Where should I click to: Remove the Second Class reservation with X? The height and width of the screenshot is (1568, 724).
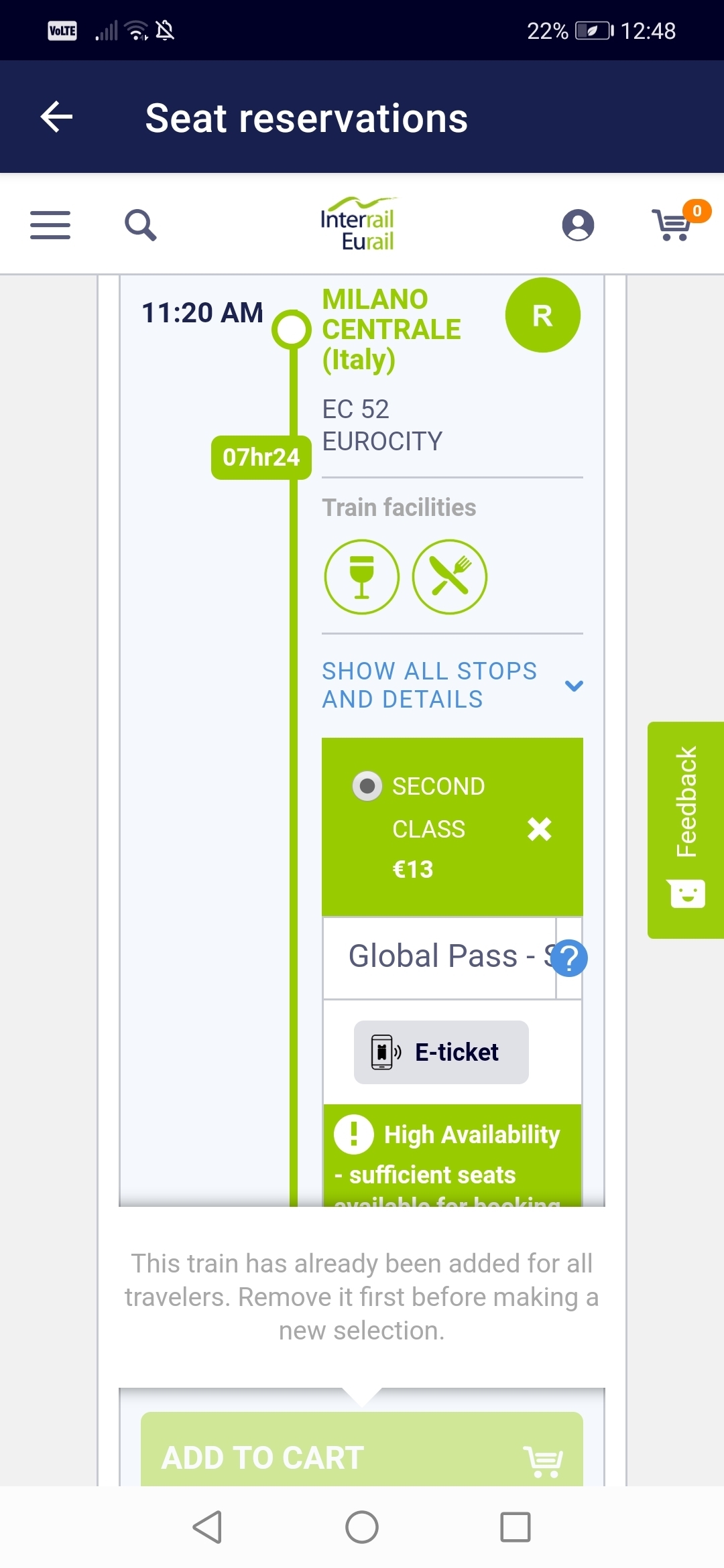coord(540,829)
